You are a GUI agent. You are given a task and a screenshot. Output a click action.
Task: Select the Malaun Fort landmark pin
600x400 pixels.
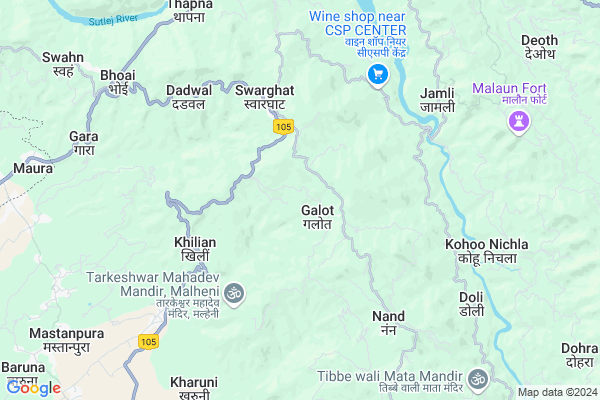point(518,122)
